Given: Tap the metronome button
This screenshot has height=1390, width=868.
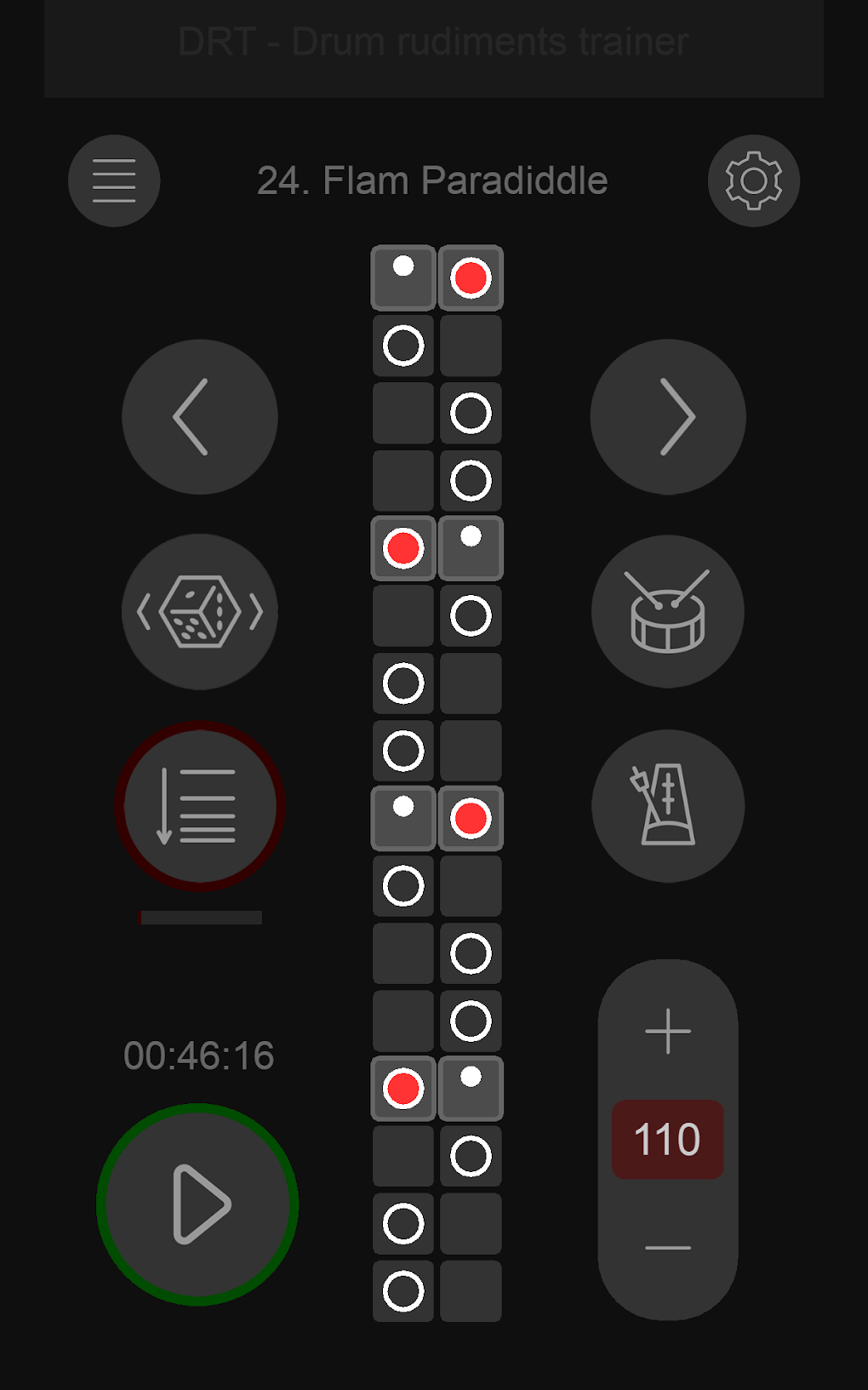Looking at the screenshot, I should (x=668, y=806).
